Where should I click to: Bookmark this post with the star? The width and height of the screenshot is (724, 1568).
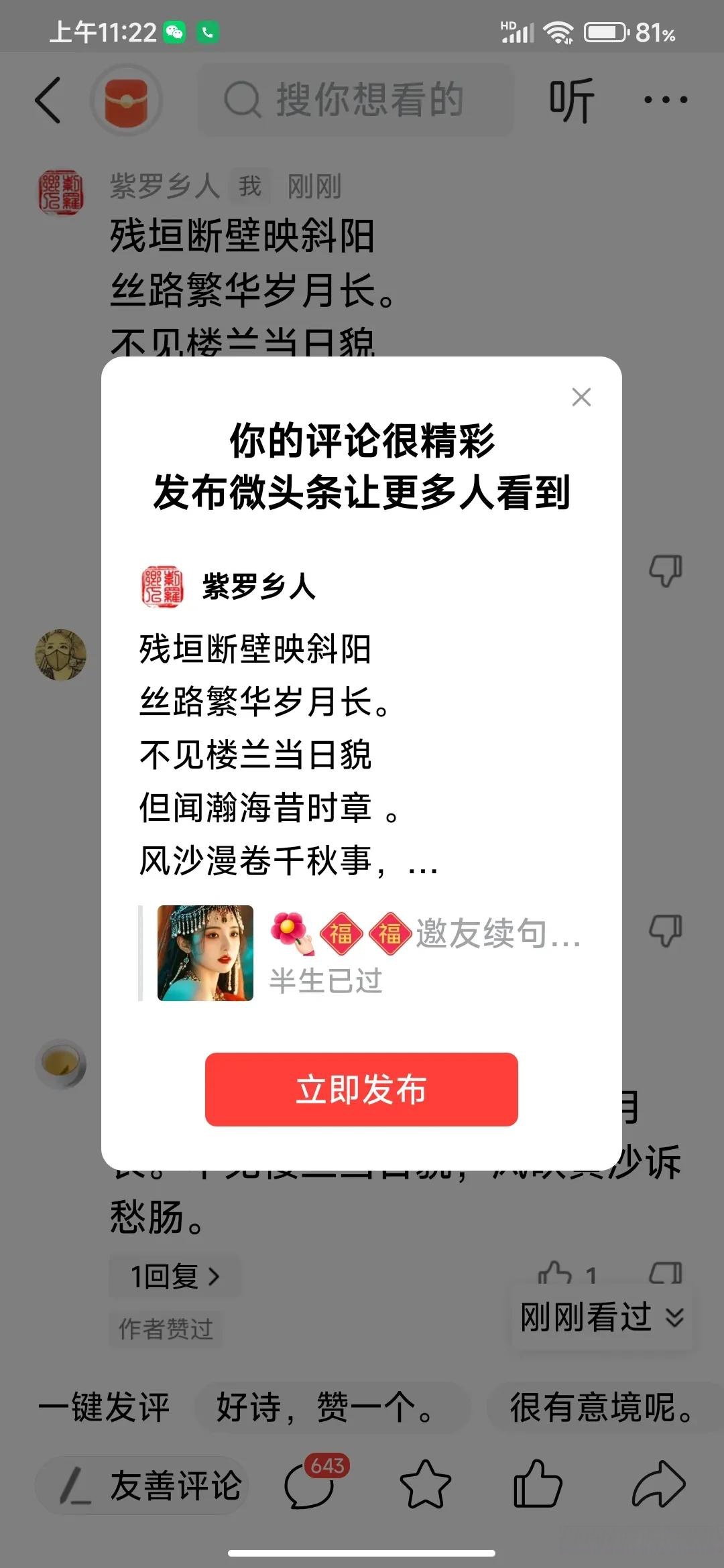[x=425, y=1485]
